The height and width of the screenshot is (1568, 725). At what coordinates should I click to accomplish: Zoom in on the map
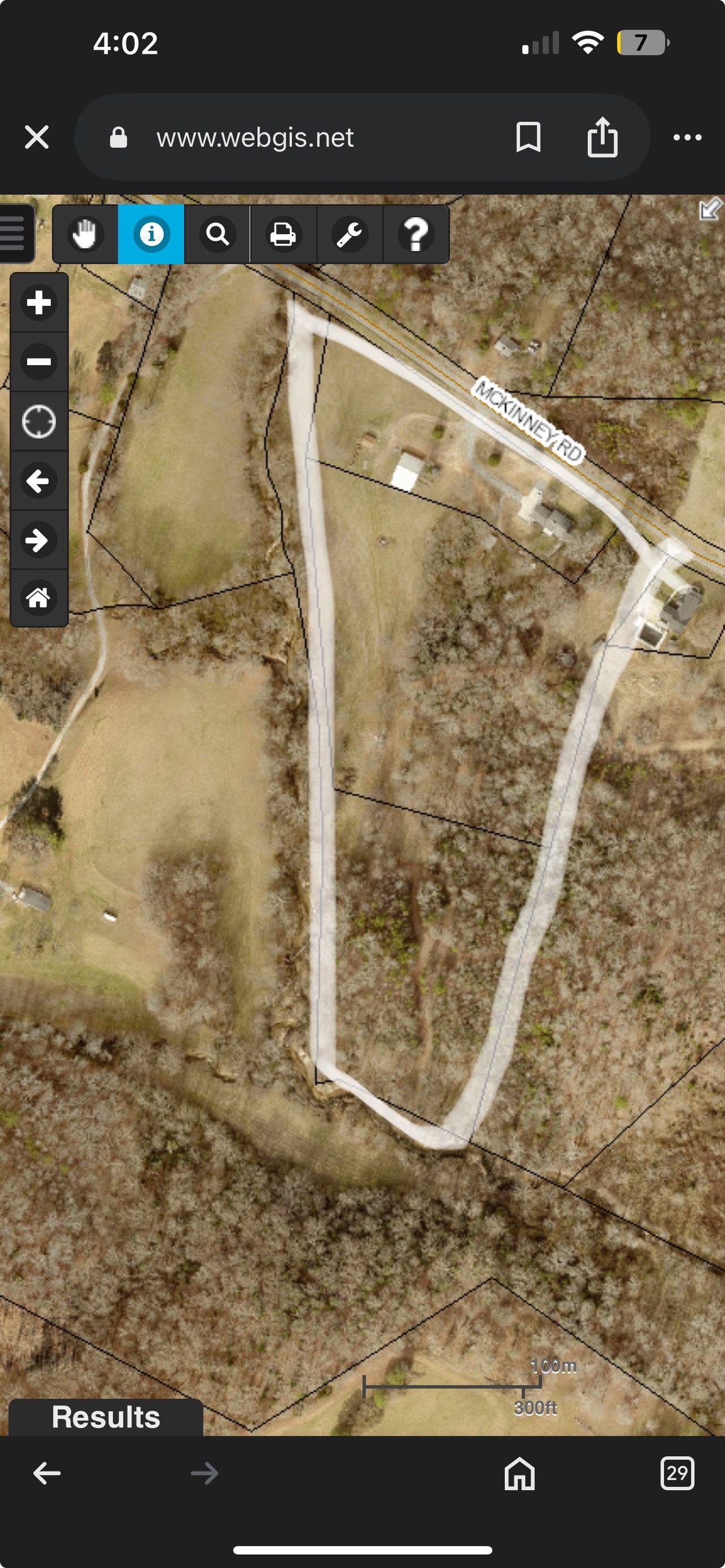pyautogui.click(x=39, y=302)
